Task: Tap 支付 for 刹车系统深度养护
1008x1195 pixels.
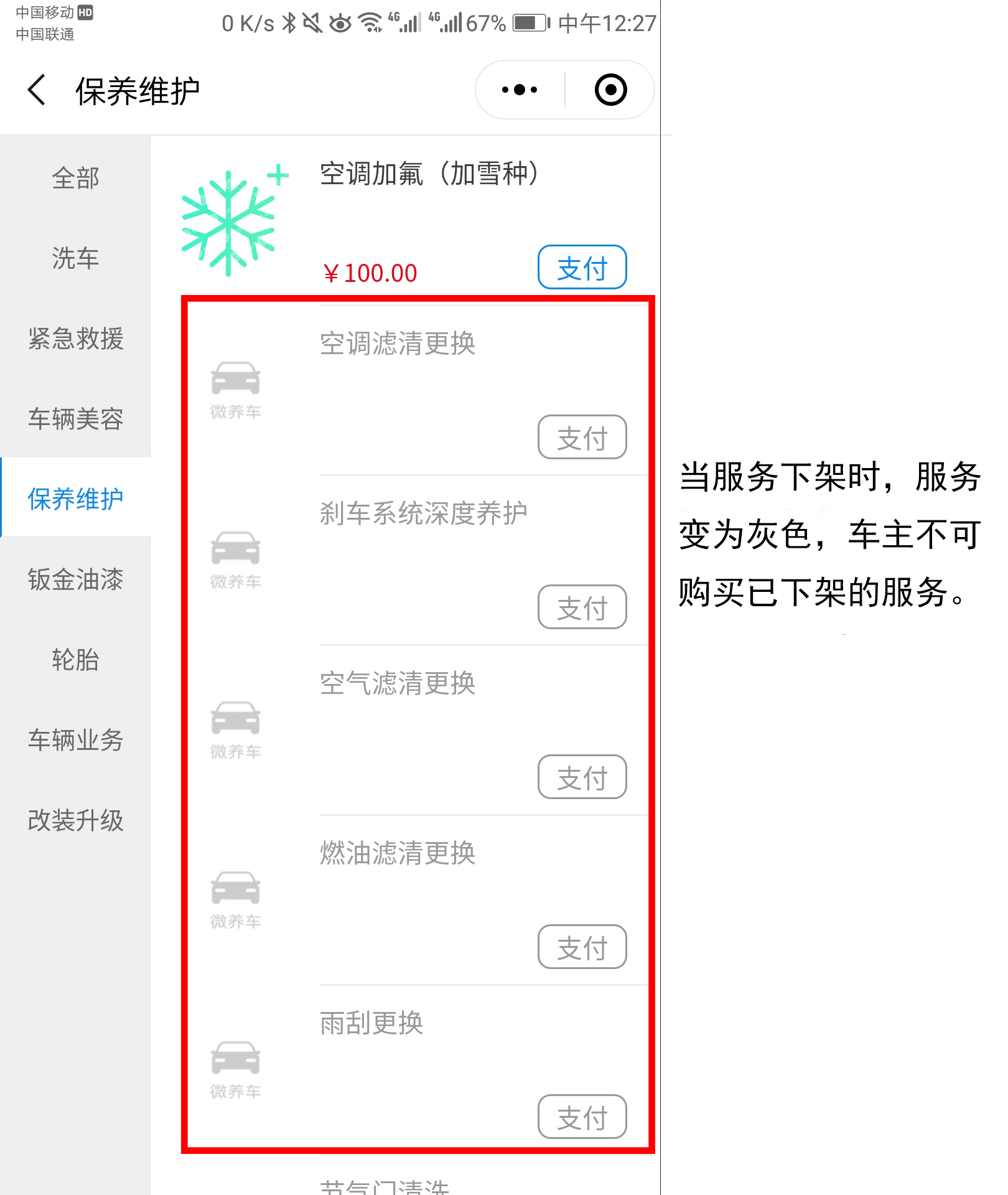Action: (x=582, y=607)
